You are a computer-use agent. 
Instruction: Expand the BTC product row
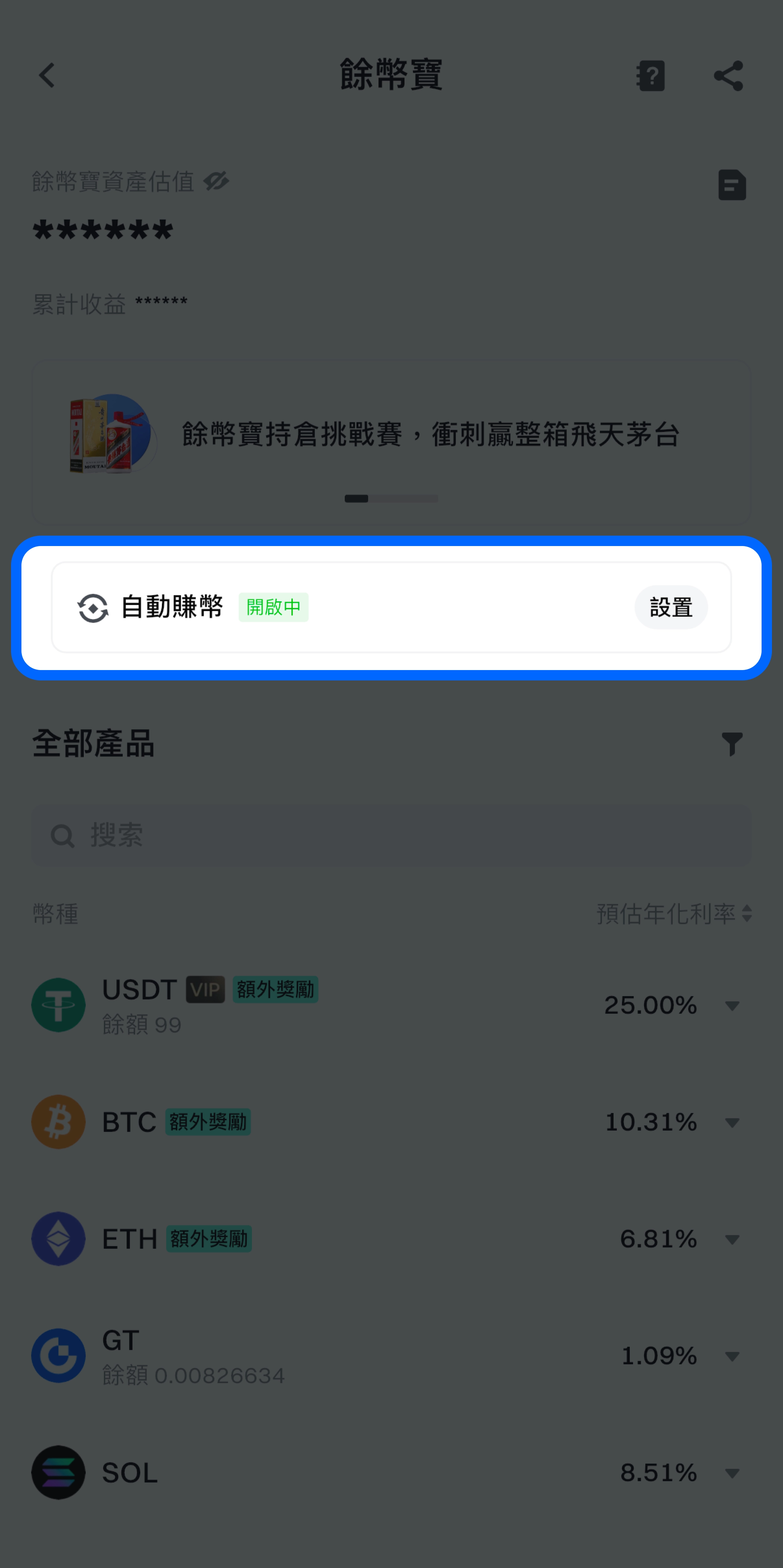pos(732,1123)
